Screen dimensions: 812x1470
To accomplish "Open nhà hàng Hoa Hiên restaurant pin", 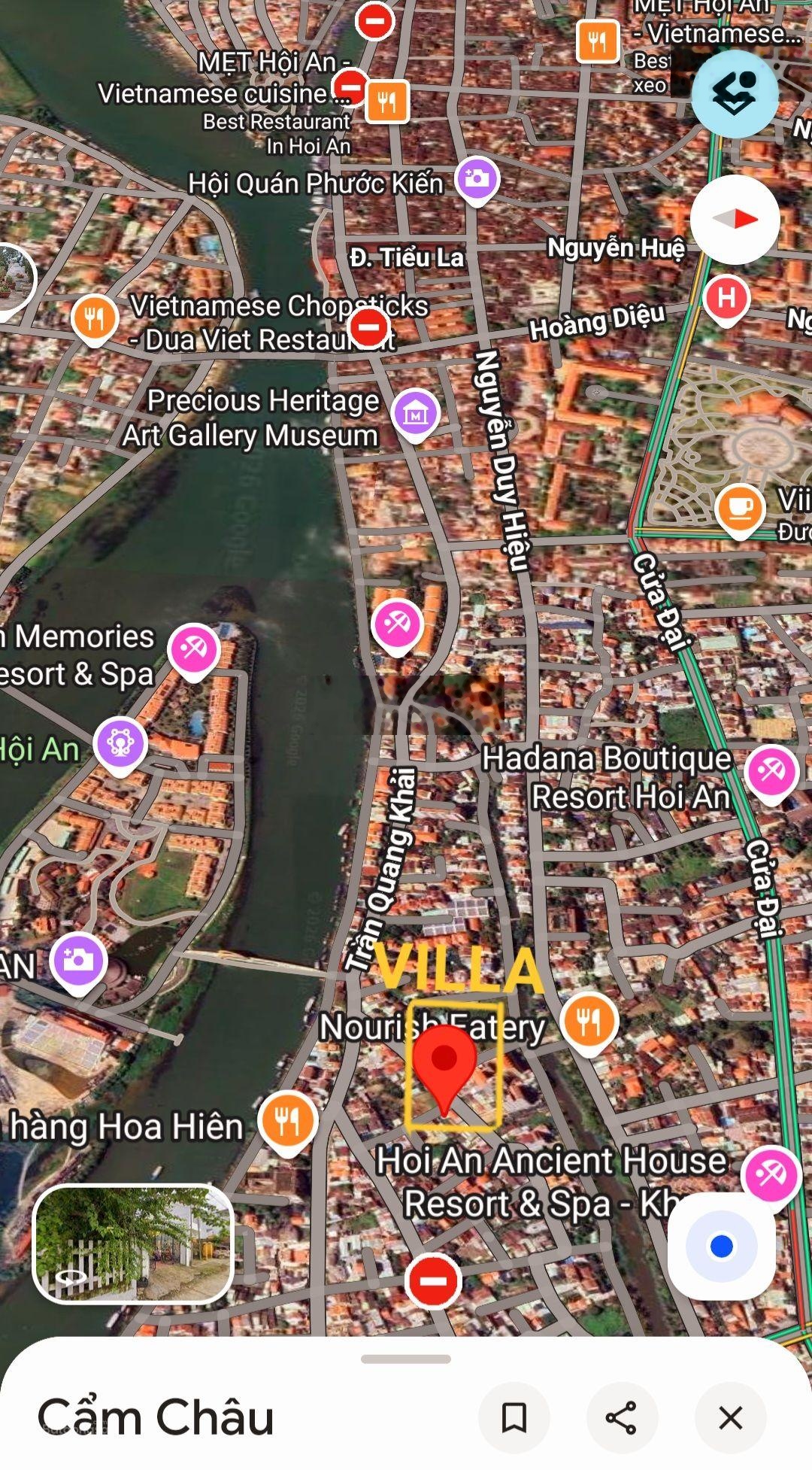I will [287, 1122].
